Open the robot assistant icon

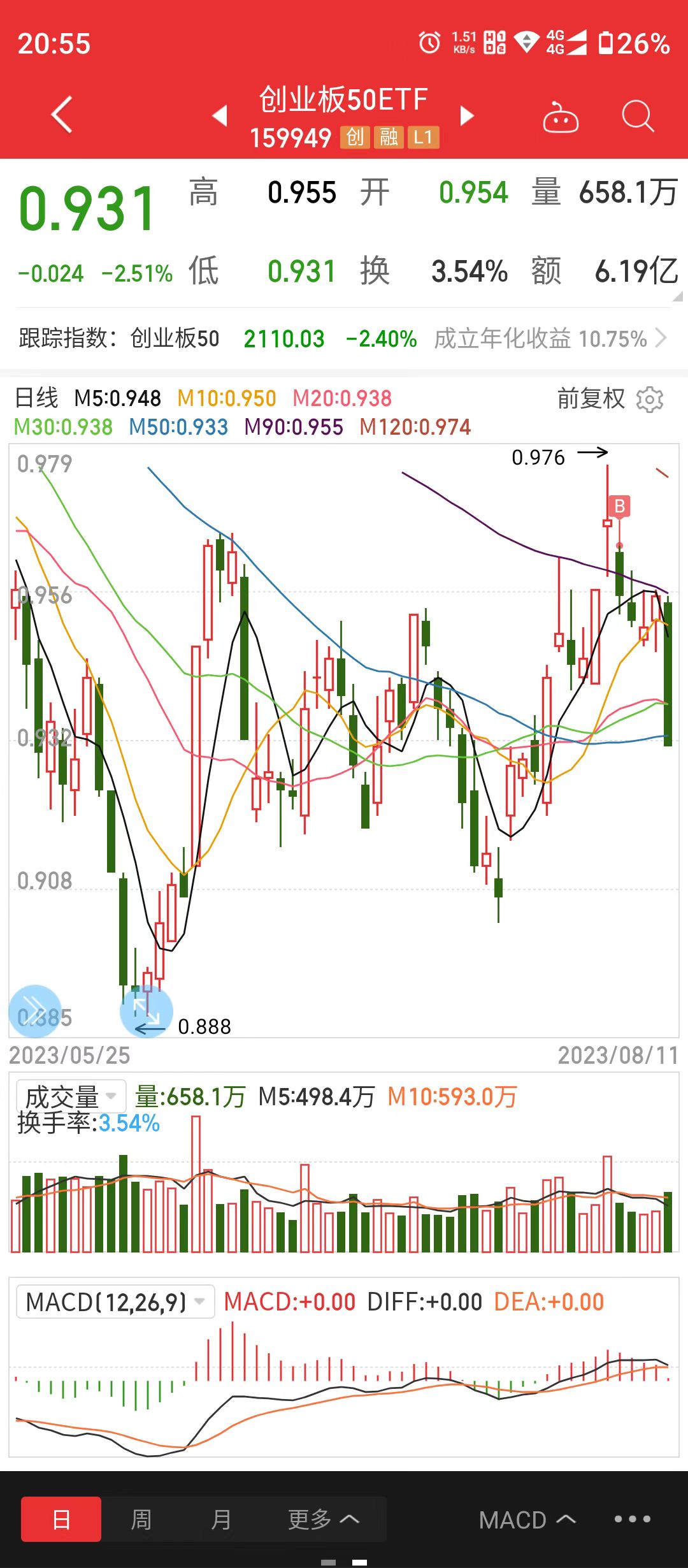coord(560,117)
